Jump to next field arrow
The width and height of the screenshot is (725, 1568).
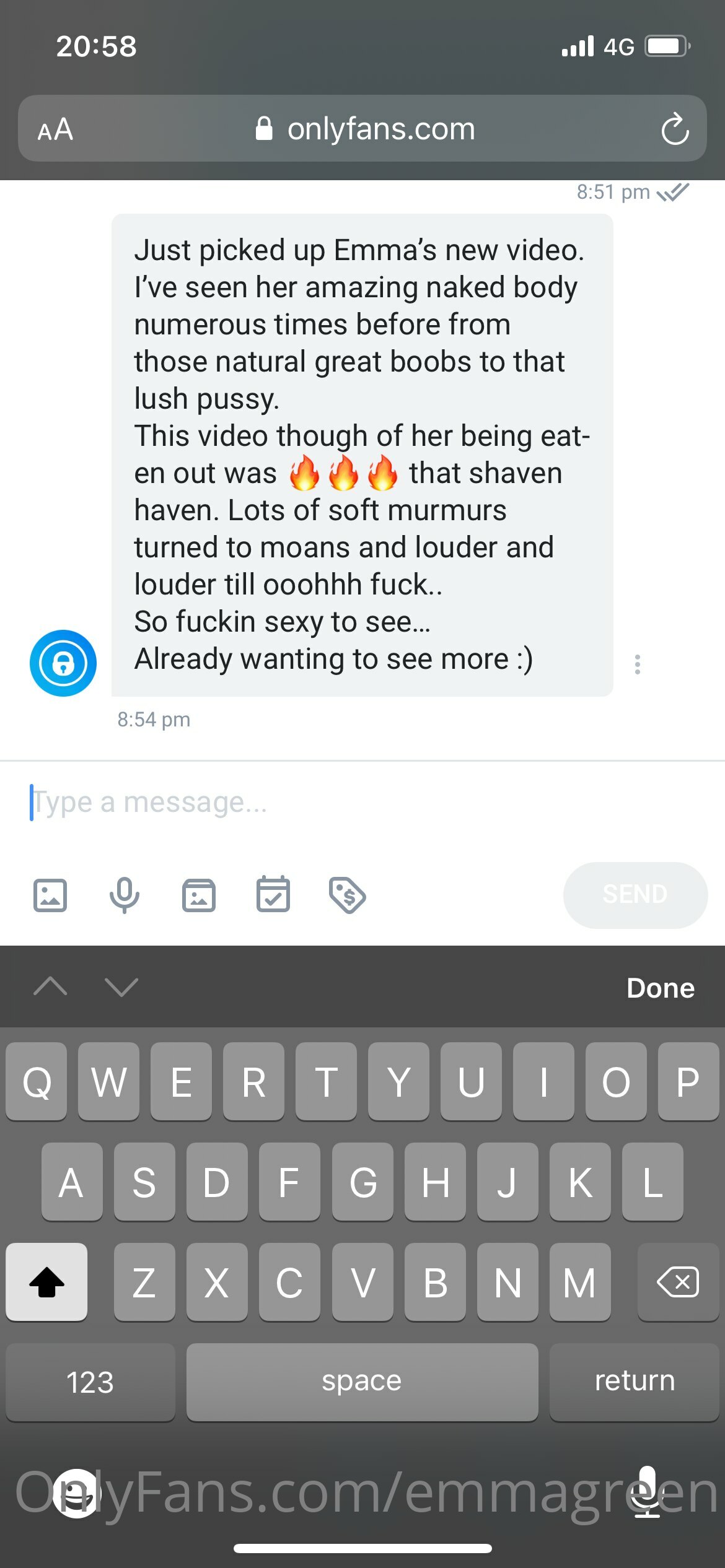pyautogui.click(x=121, y=986)
